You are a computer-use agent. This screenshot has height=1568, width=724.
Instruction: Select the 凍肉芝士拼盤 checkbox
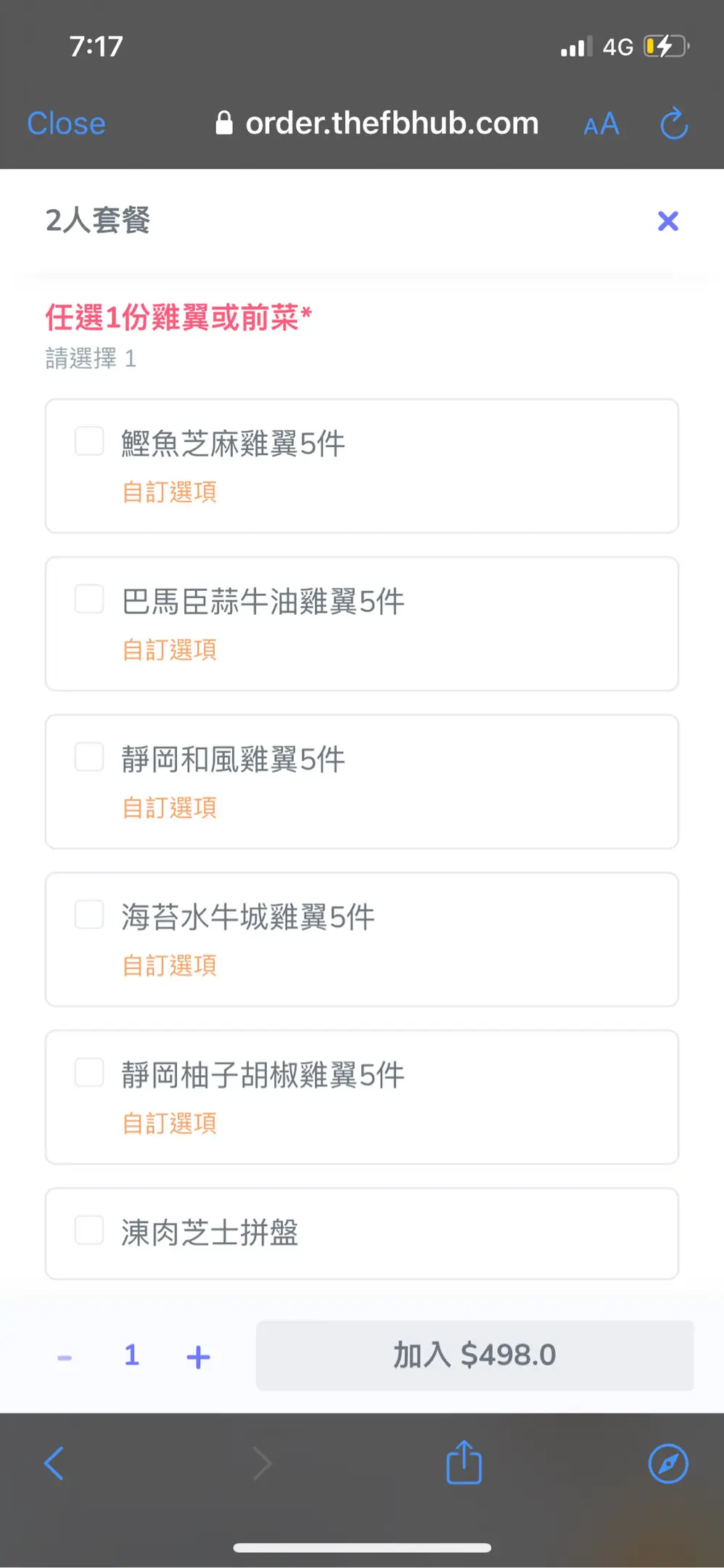89,1230
